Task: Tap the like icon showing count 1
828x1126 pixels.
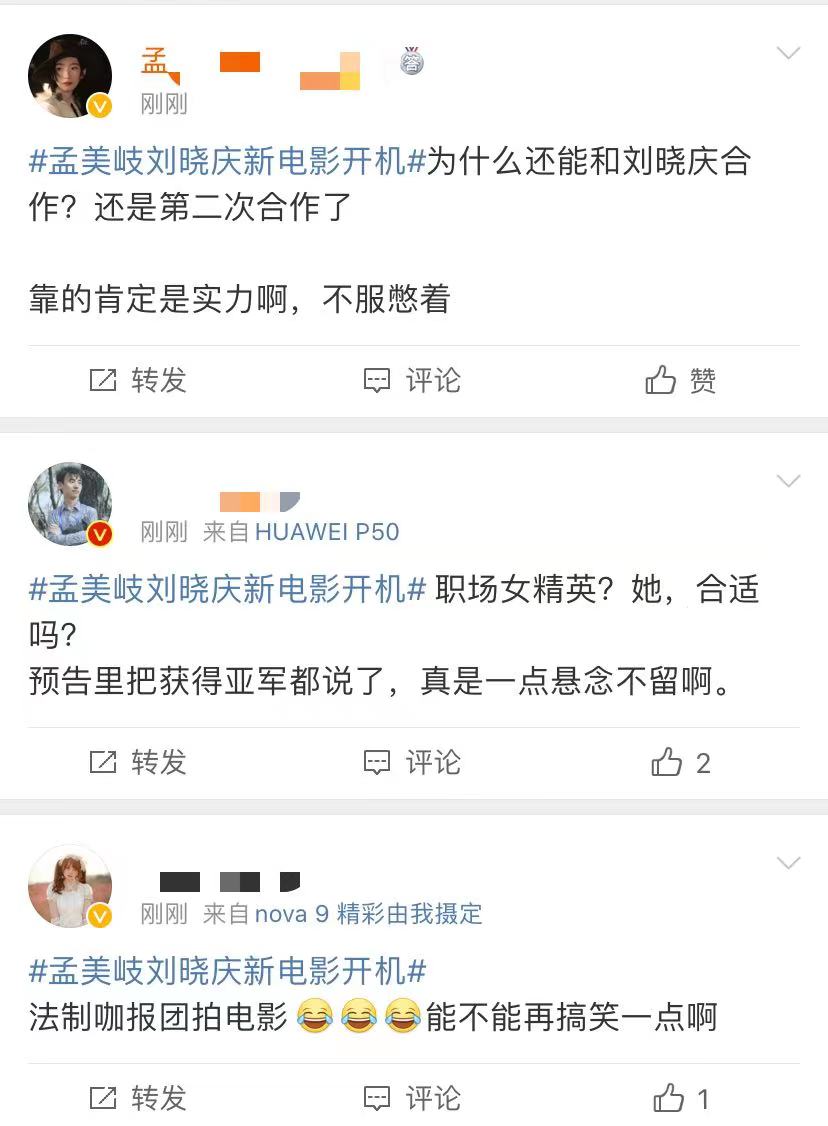Action: (668, 1098)
